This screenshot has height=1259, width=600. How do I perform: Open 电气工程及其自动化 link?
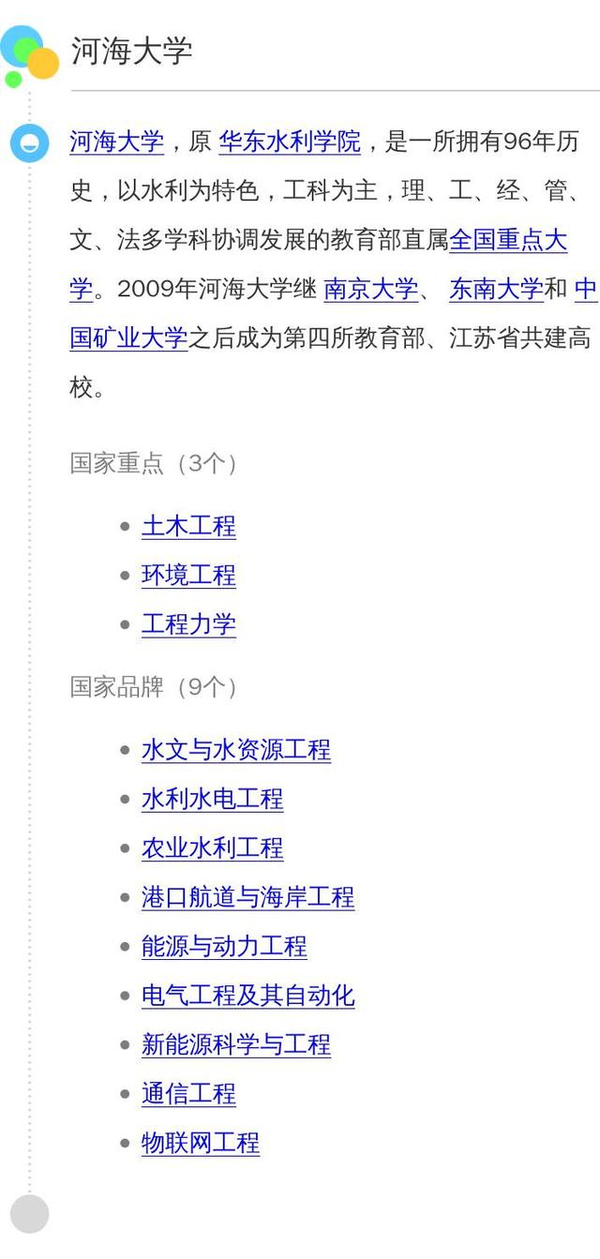click(248, 995)
